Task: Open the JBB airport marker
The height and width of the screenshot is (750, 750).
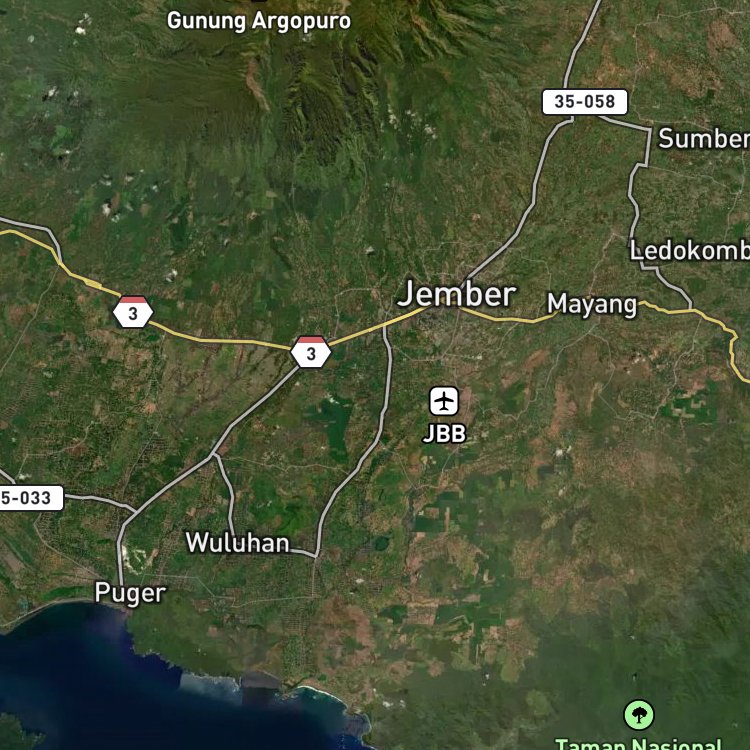Action: tap(444, 401)
